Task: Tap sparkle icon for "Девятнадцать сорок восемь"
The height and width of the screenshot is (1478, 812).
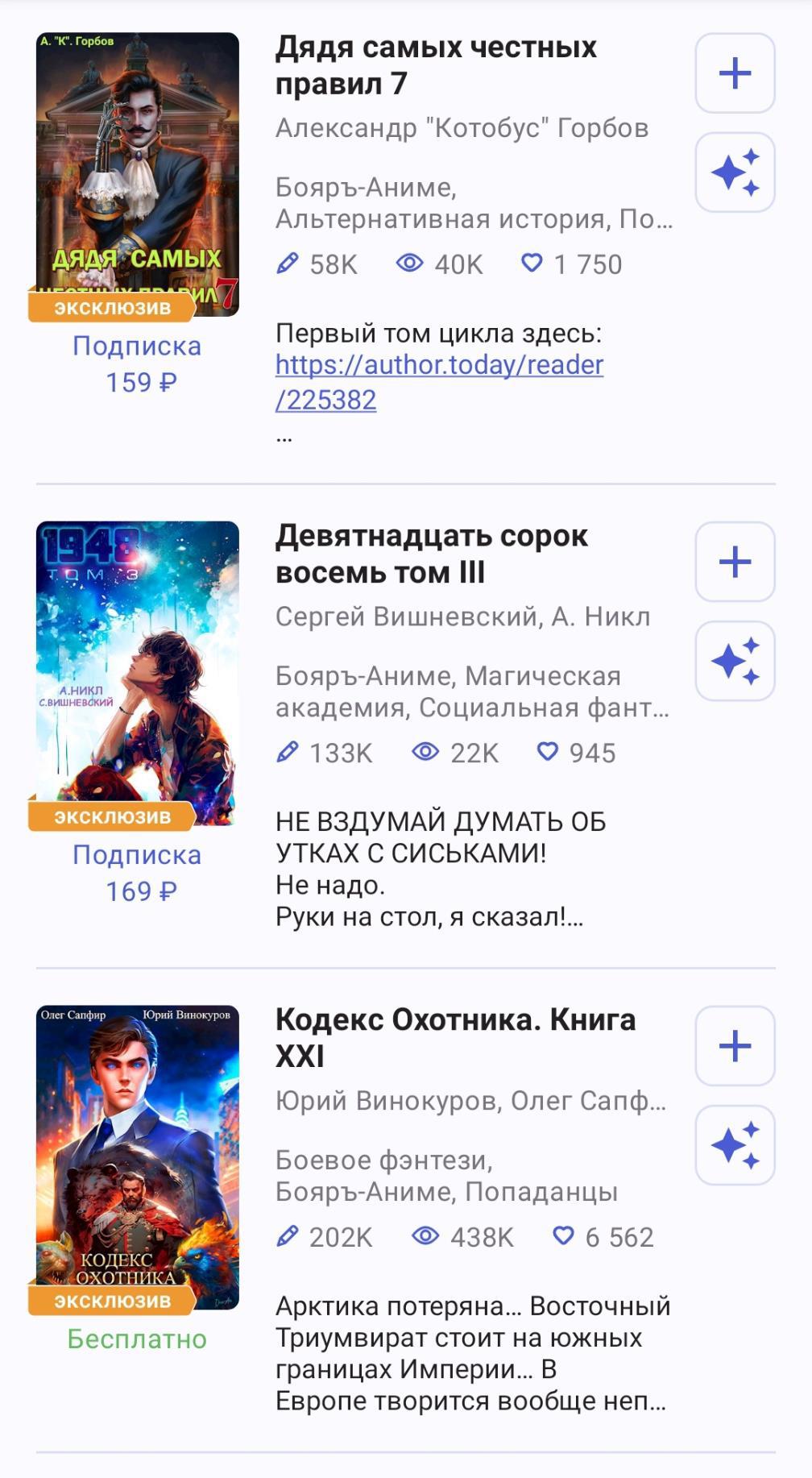Action: coord(735,661)
